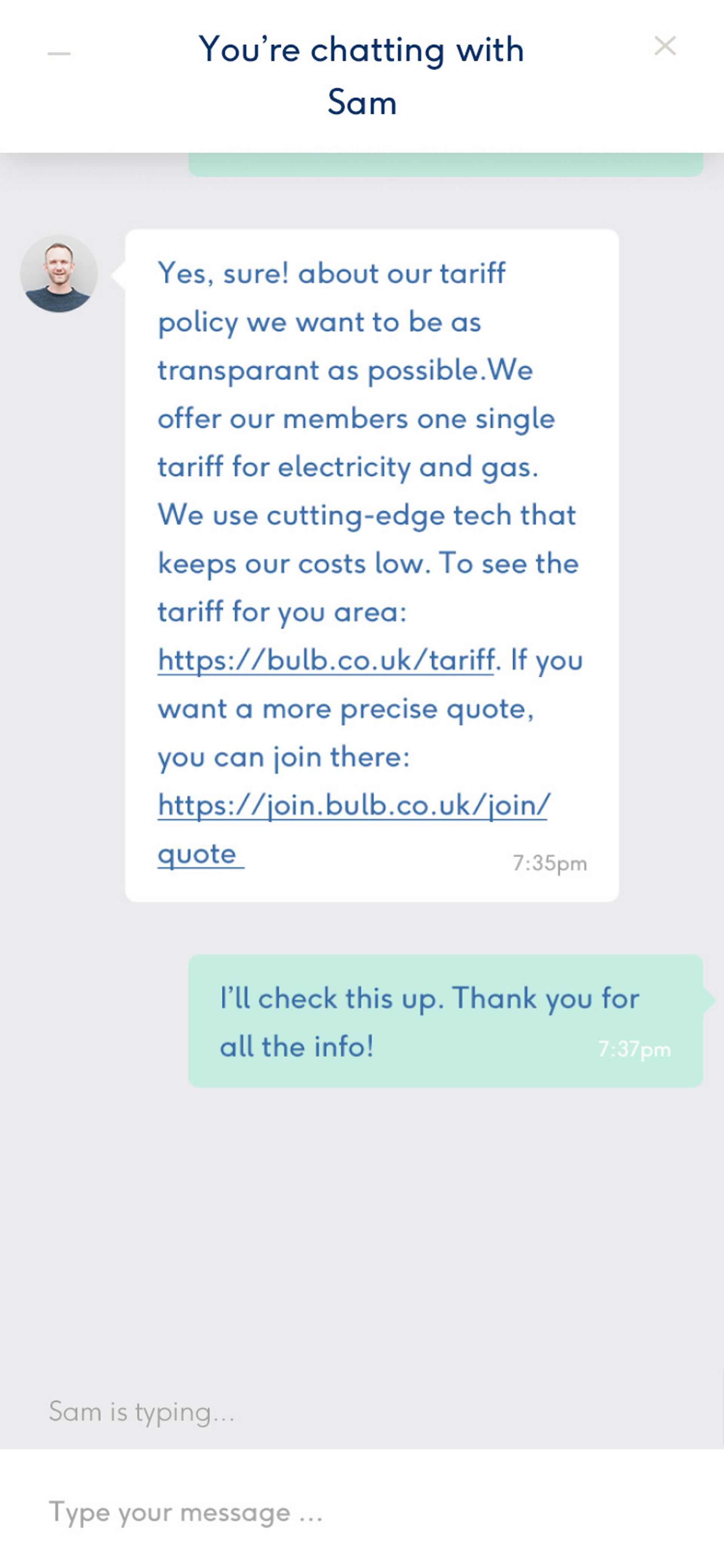Click Sam's name in the header
The height and width of the screenshot is (1568, 724).
(x=361, y=101)
